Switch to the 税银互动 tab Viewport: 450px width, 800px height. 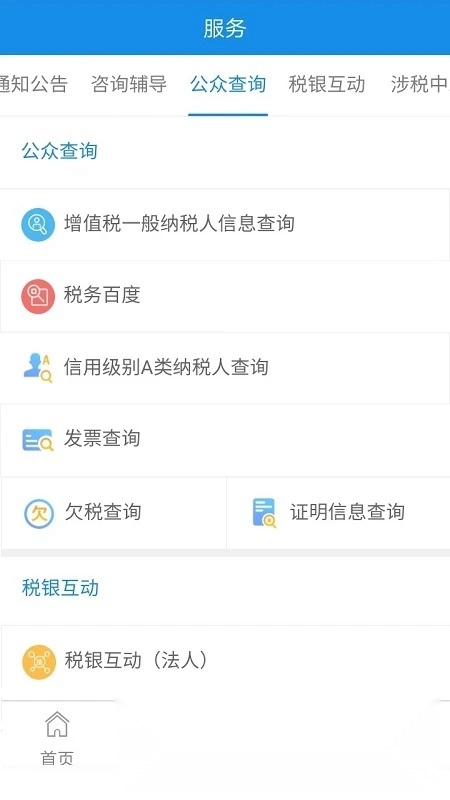coord(327,84)
